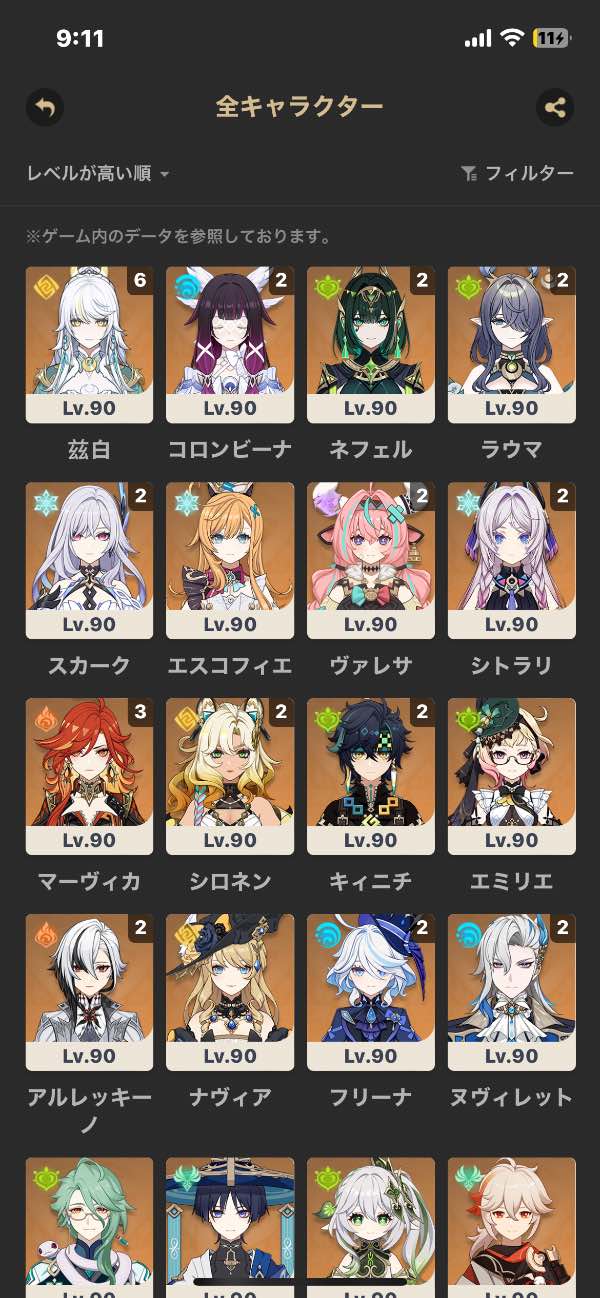600x1298 pixels.
Task: View キィニチ character details
Action: (371, 777)
